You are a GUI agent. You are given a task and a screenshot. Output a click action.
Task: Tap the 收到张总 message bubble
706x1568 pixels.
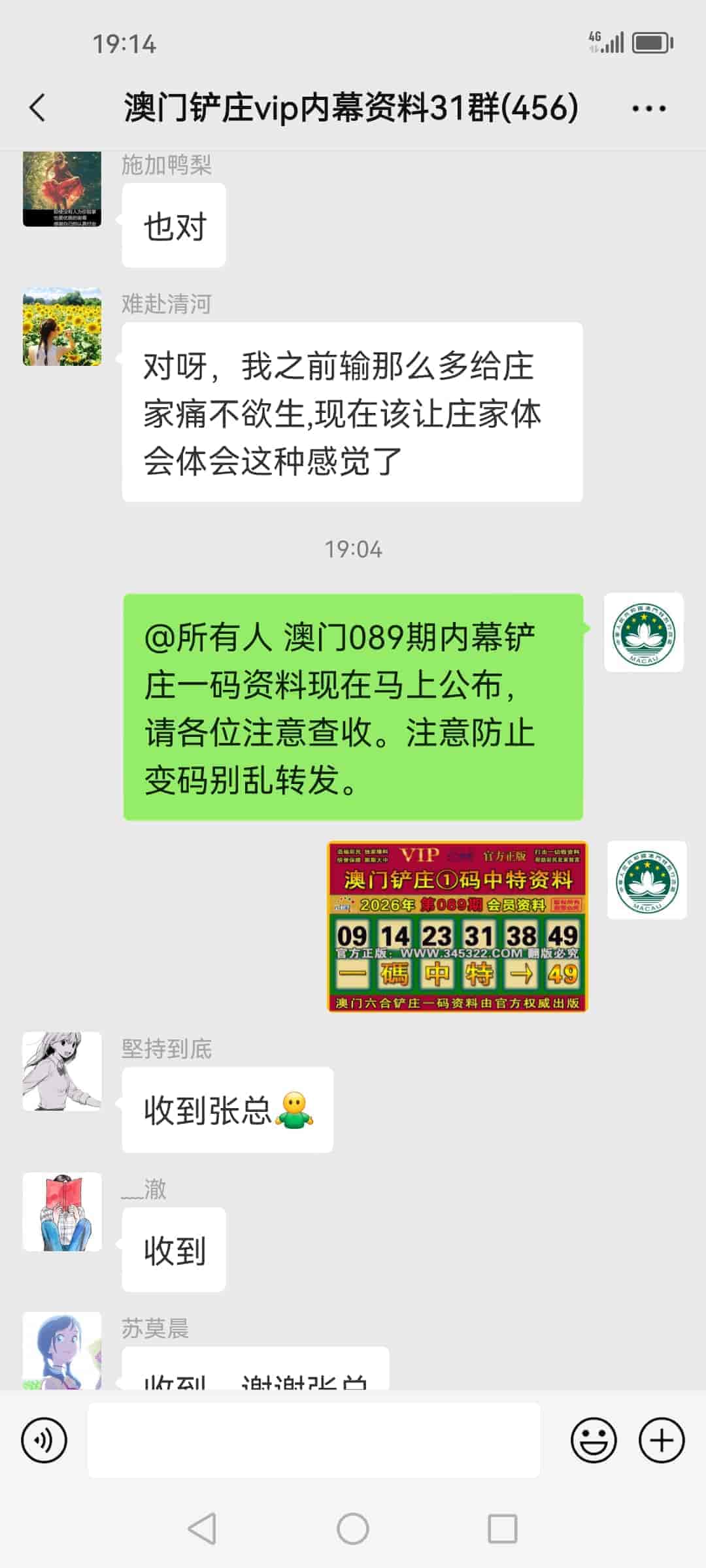pos(227,1109)
